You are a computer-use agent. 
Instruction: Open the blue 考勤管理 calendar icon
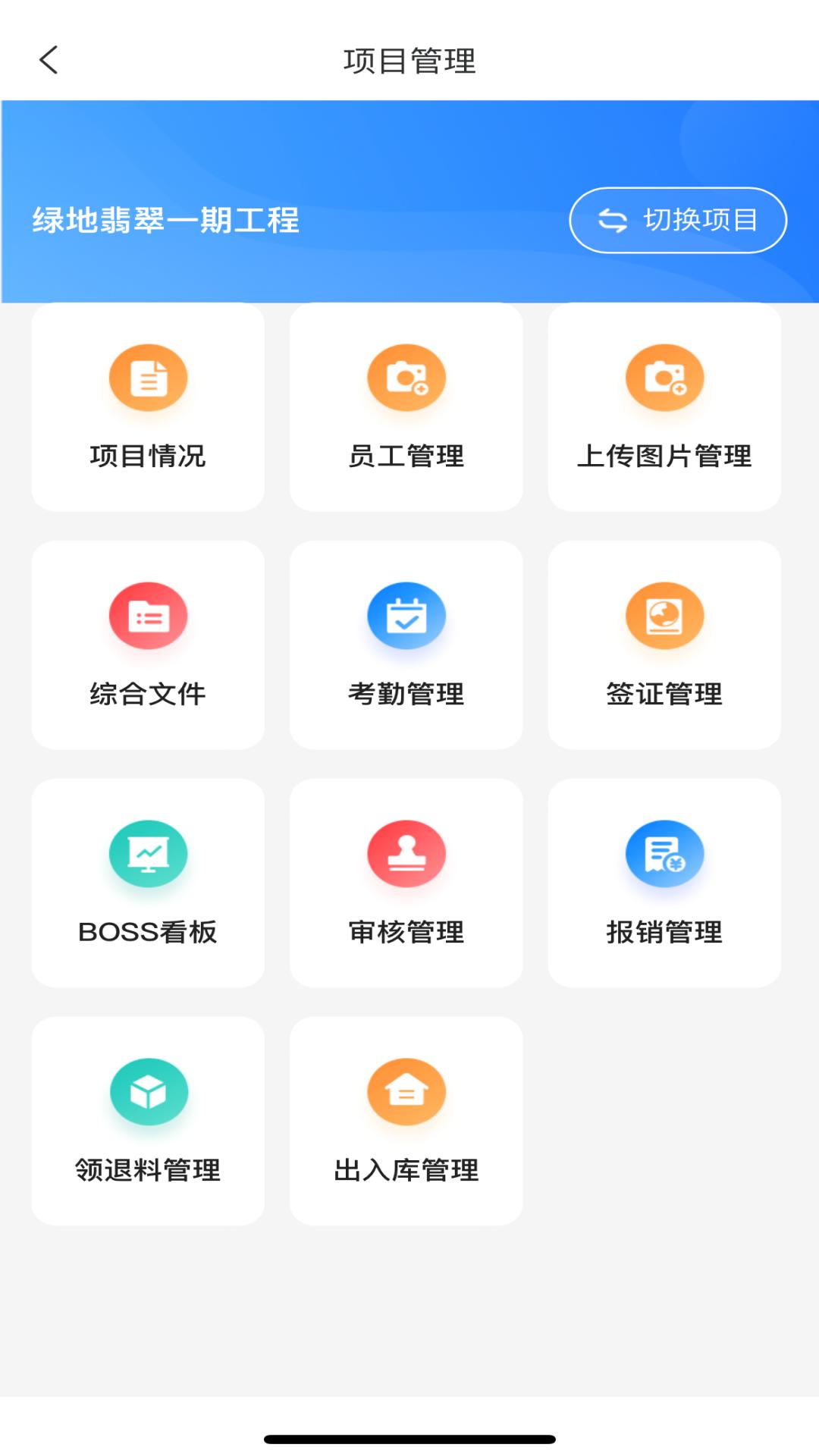point(406,616)
